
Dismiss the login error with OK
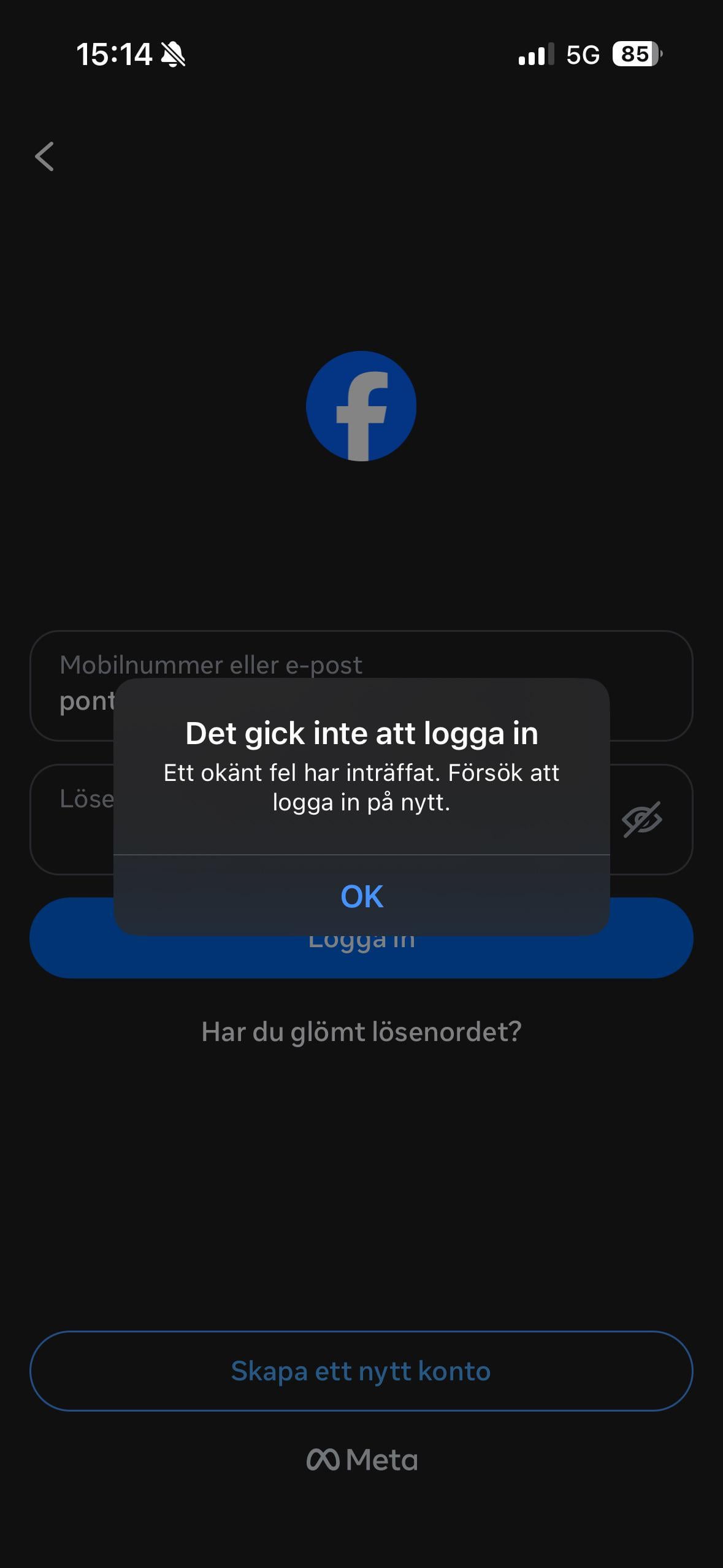pyautogui.click(x=361, y=896)
